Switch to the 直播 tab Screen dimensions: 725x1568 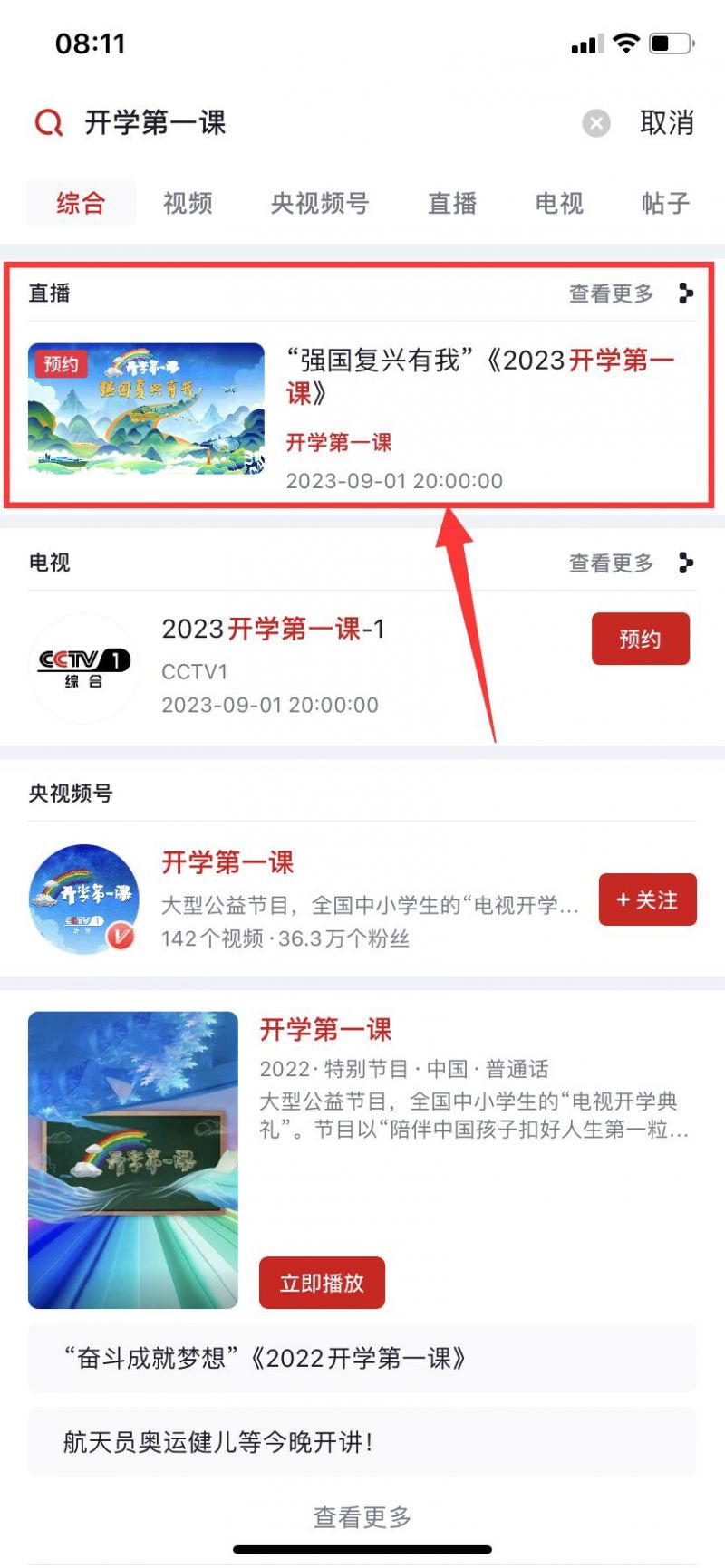[452, 203]
